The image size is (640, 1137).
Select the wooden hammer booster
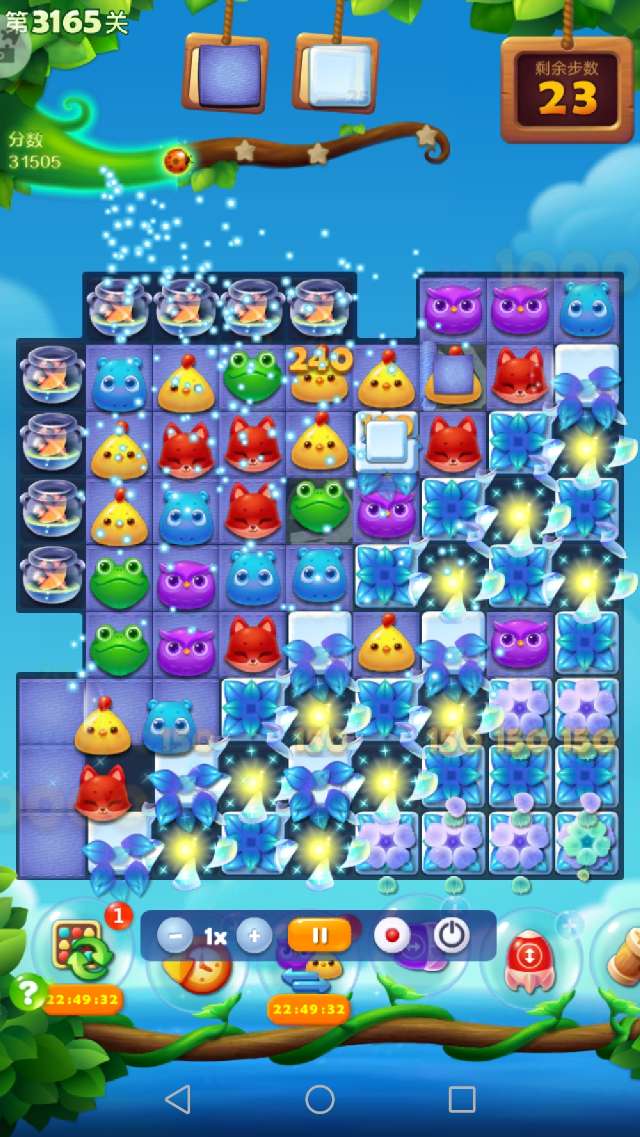point(622,958)
